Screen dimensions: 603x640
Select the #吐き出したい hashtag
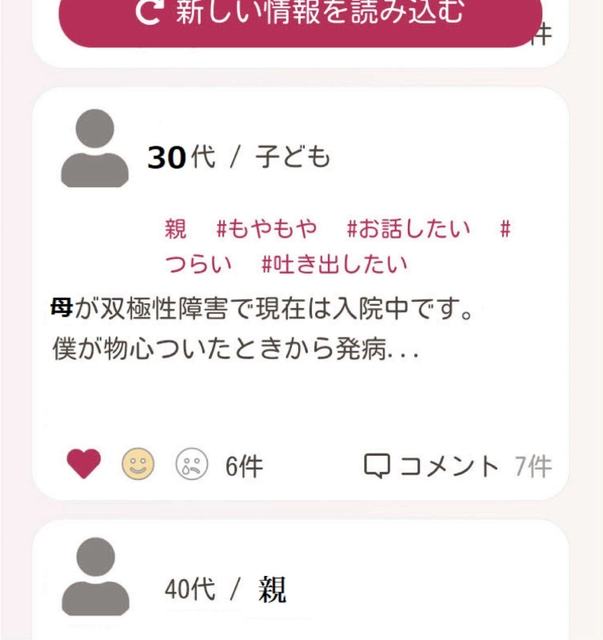(x=334, y=264)
